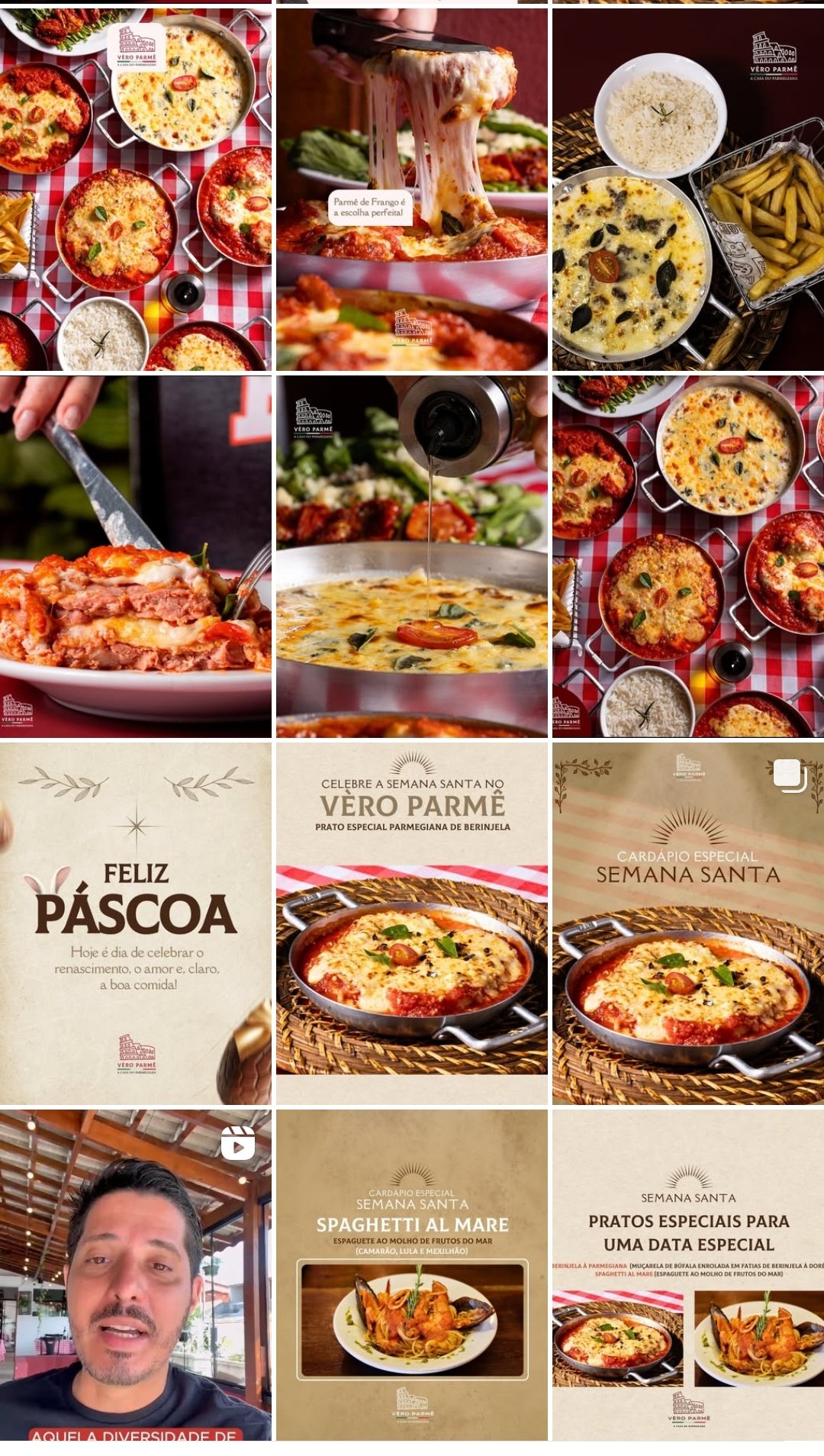Play the reel with the man speaking
The width and height of the screenshot is (824, 1456).
point(135,1274)
